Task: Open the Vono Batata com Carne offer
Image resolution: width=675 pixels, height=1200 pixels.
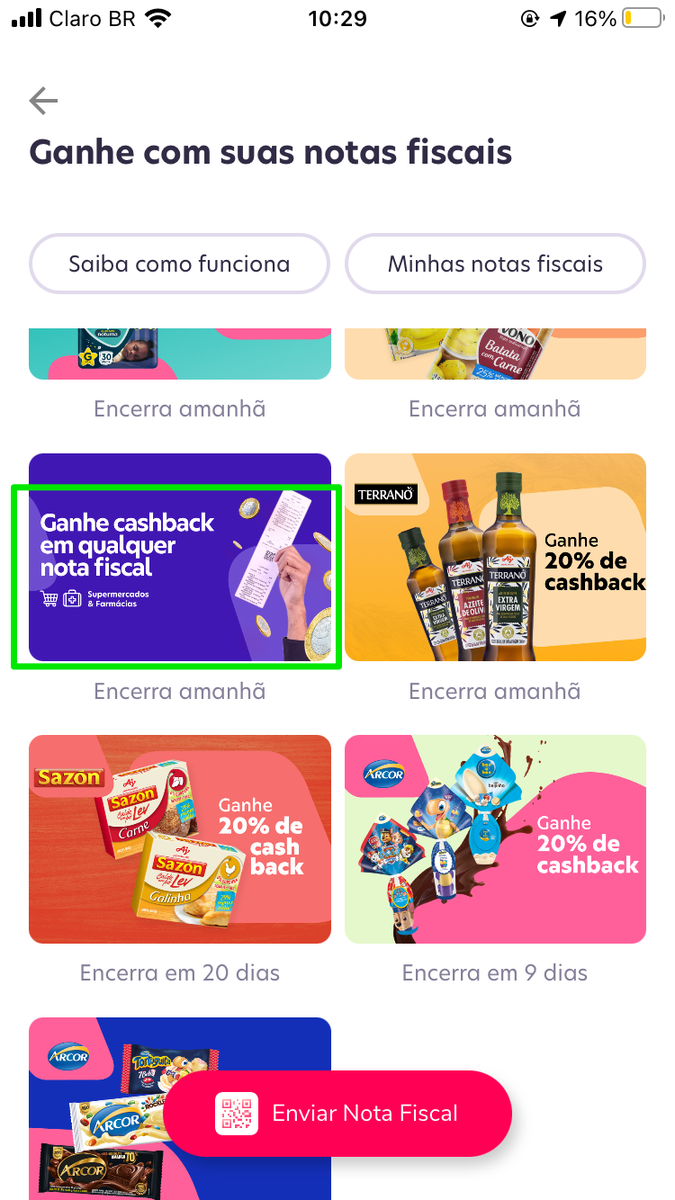Action: coord(495,355)
